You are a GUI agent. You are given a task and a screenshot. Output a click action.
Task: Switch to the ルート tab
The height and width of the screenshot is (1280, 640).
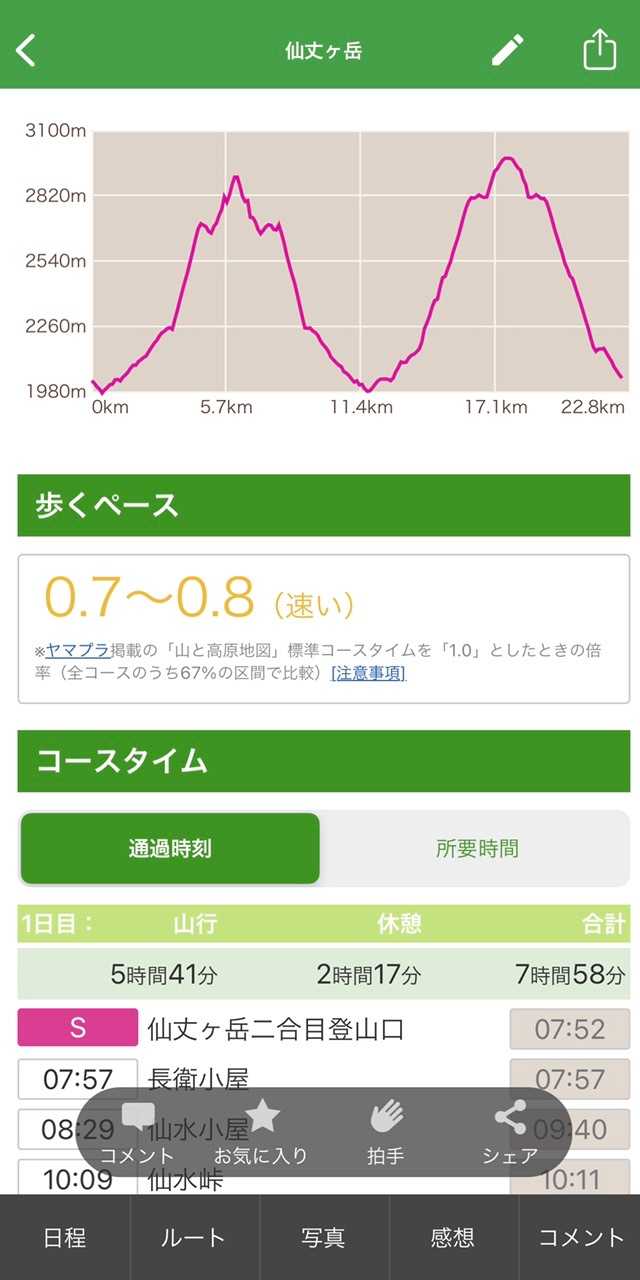pos(194,1237)
